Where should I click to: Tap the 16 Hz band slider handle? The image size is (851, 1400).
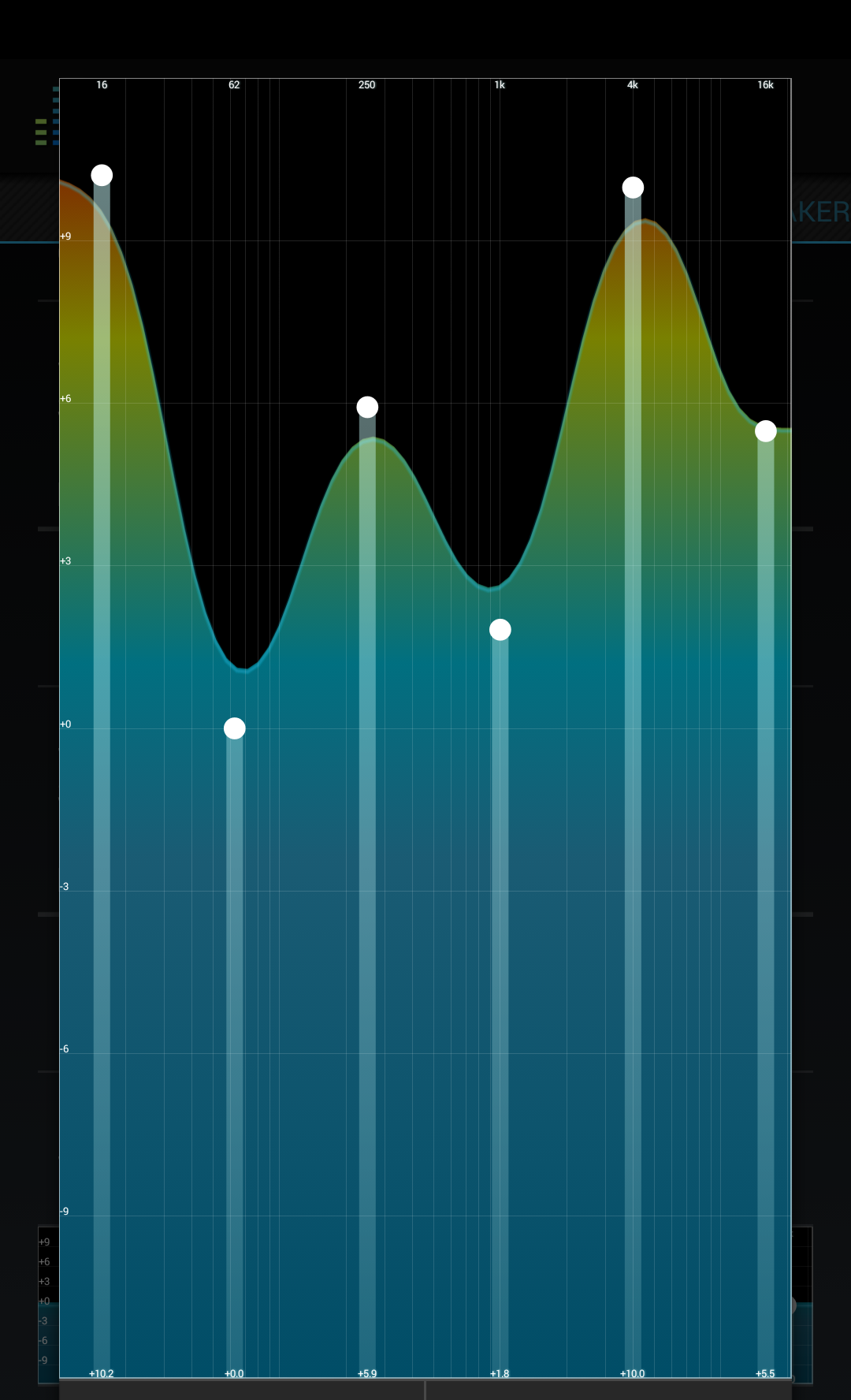coord(102,175)
